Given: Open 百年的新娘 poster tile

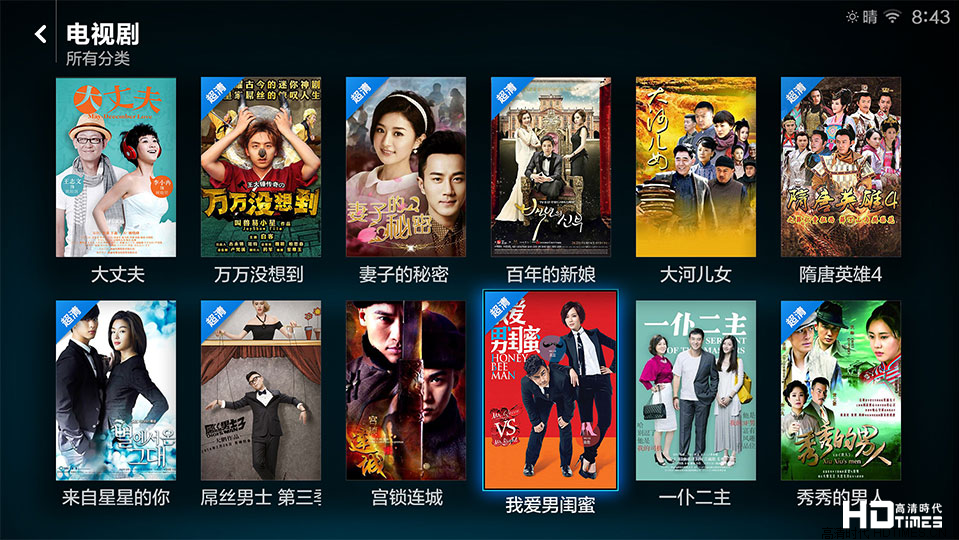Looking at the screenshot, I should (550, 167).
